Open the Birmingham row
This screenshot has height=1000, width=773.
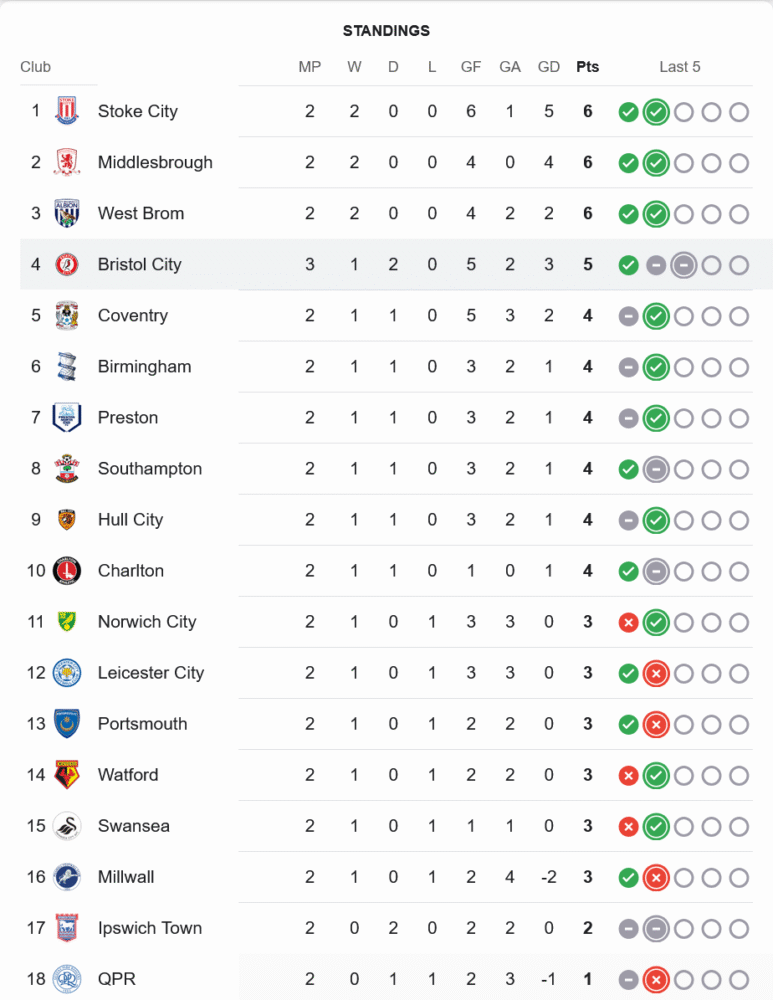pyautogui.click(x=144, y=366)
